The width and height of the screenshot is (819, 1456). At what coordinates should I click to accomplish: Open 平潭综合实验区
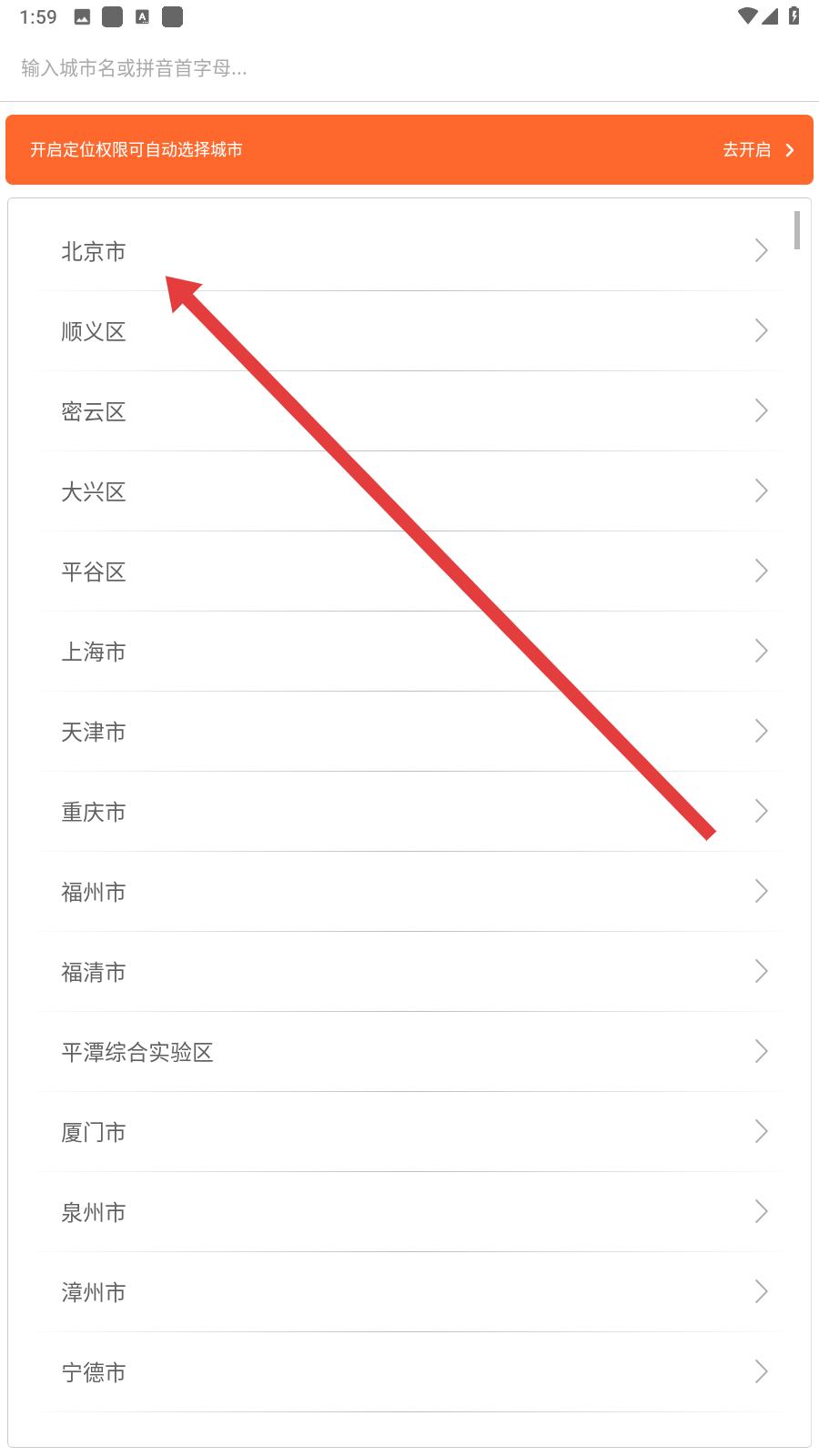[409, 1052]
